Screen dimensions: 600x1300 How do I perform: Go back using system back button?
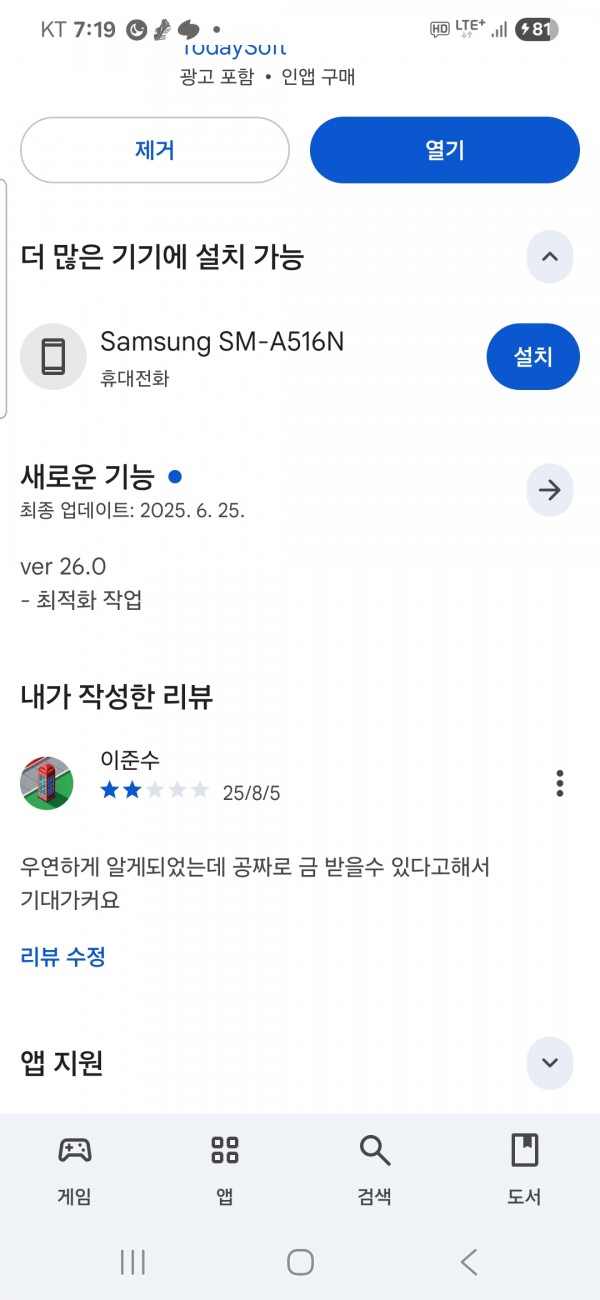click(468, 1262)
